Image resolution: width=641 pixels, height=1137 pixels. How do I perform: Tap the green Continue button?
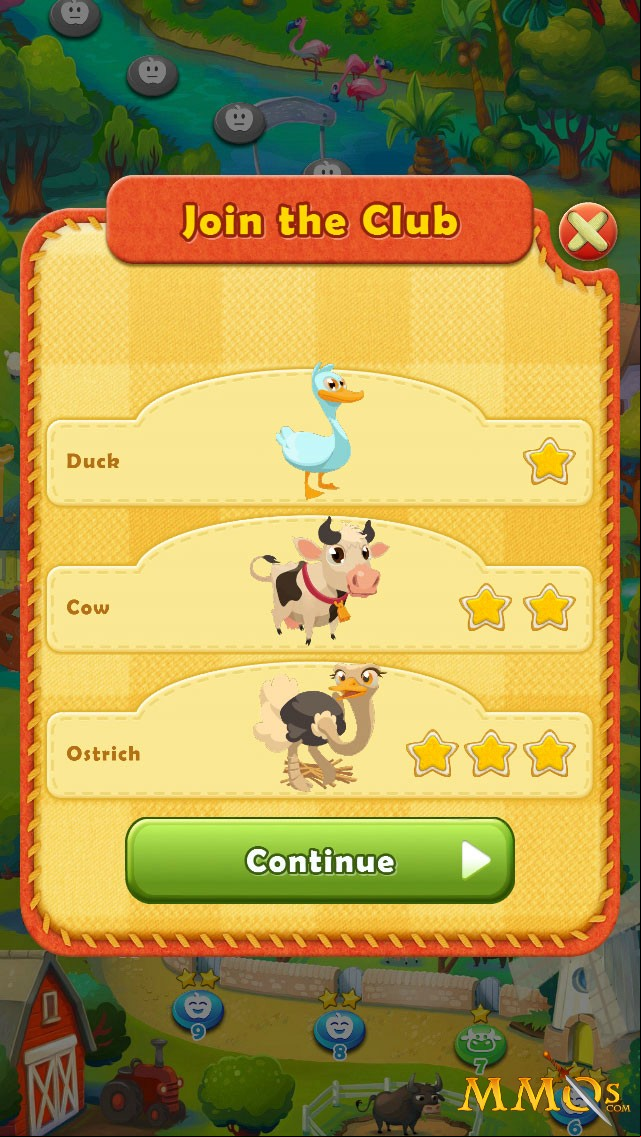[x=320, y=860]
